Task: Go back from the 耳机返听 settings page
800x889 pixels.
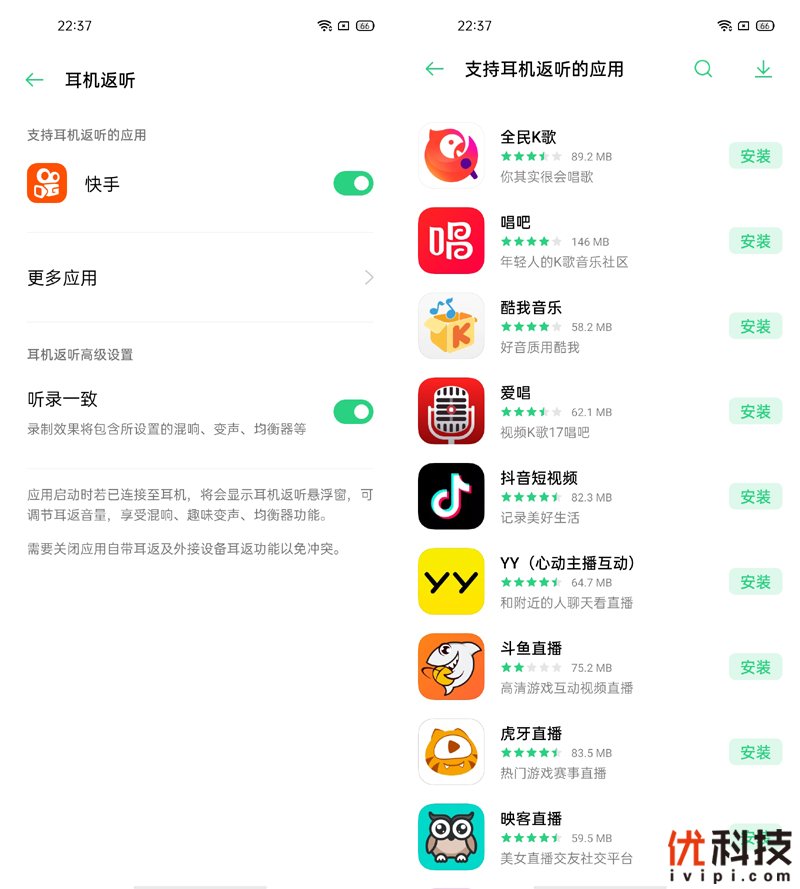Action: pyautogui.click(x=35, y=80)
